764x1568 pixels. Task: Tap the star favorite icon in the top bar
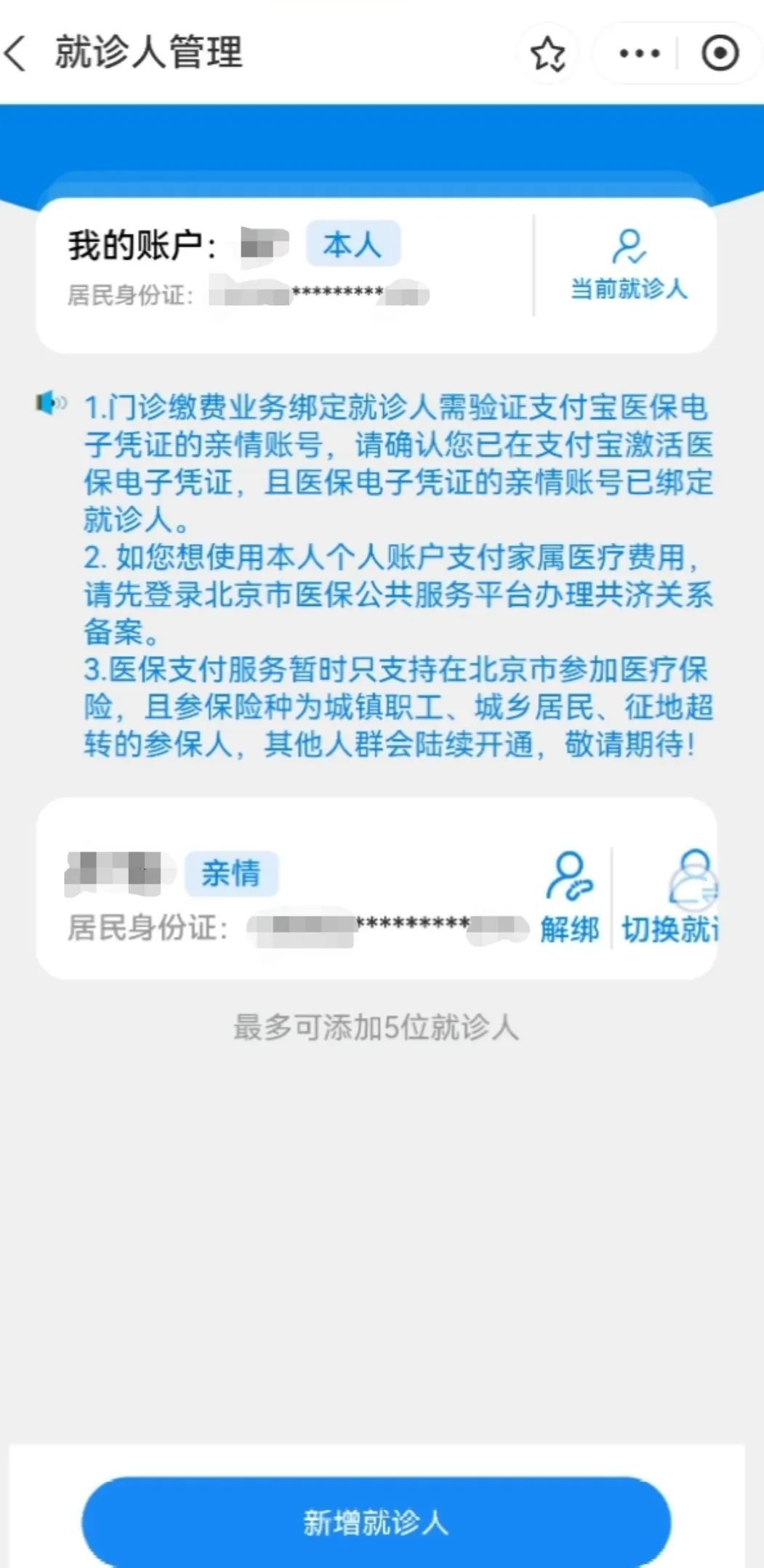pos(548,53)
